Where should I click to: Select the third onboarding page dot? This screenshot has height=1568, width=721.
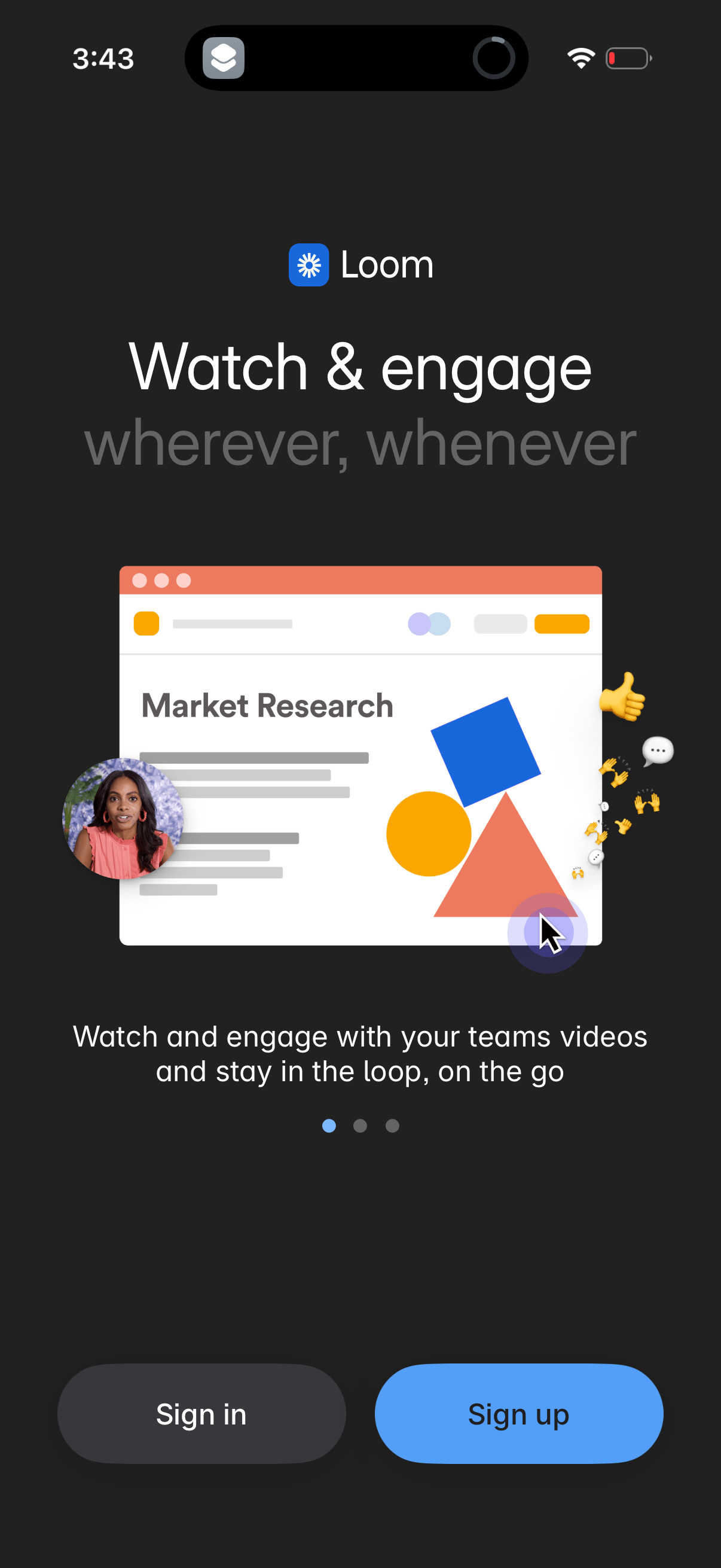tap(392, 1125)
